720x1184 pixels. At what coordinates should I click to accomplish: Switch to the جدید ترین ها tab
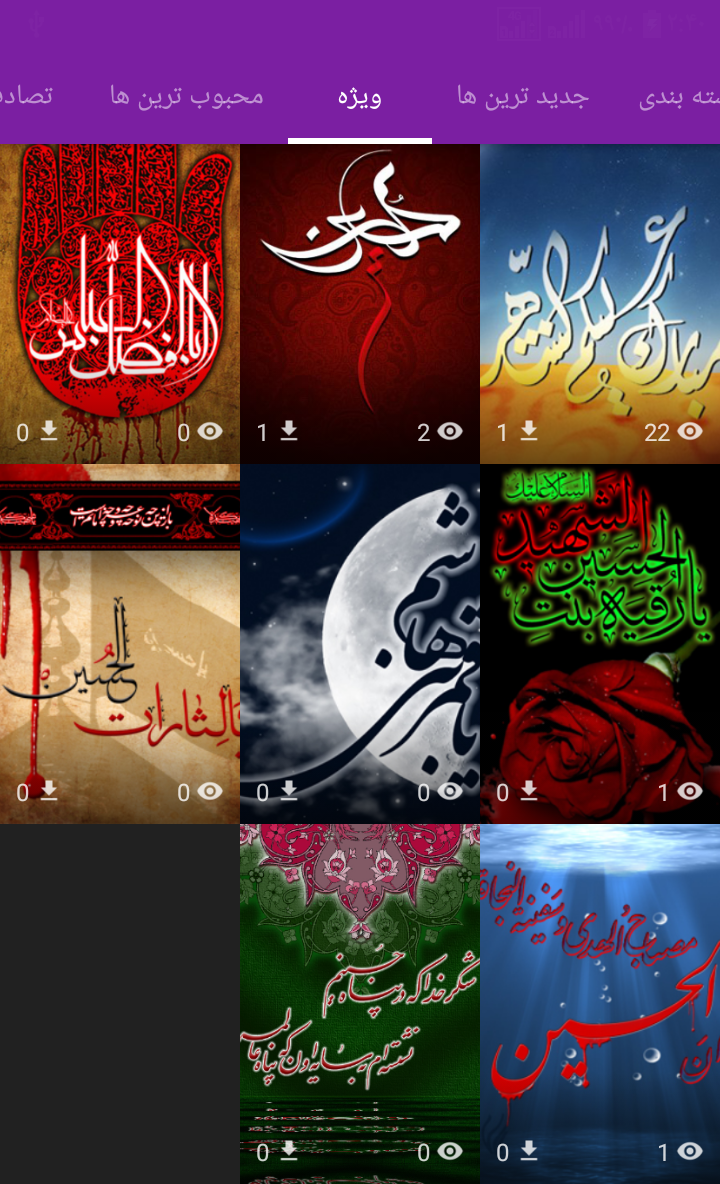click(x=522, y=96)
